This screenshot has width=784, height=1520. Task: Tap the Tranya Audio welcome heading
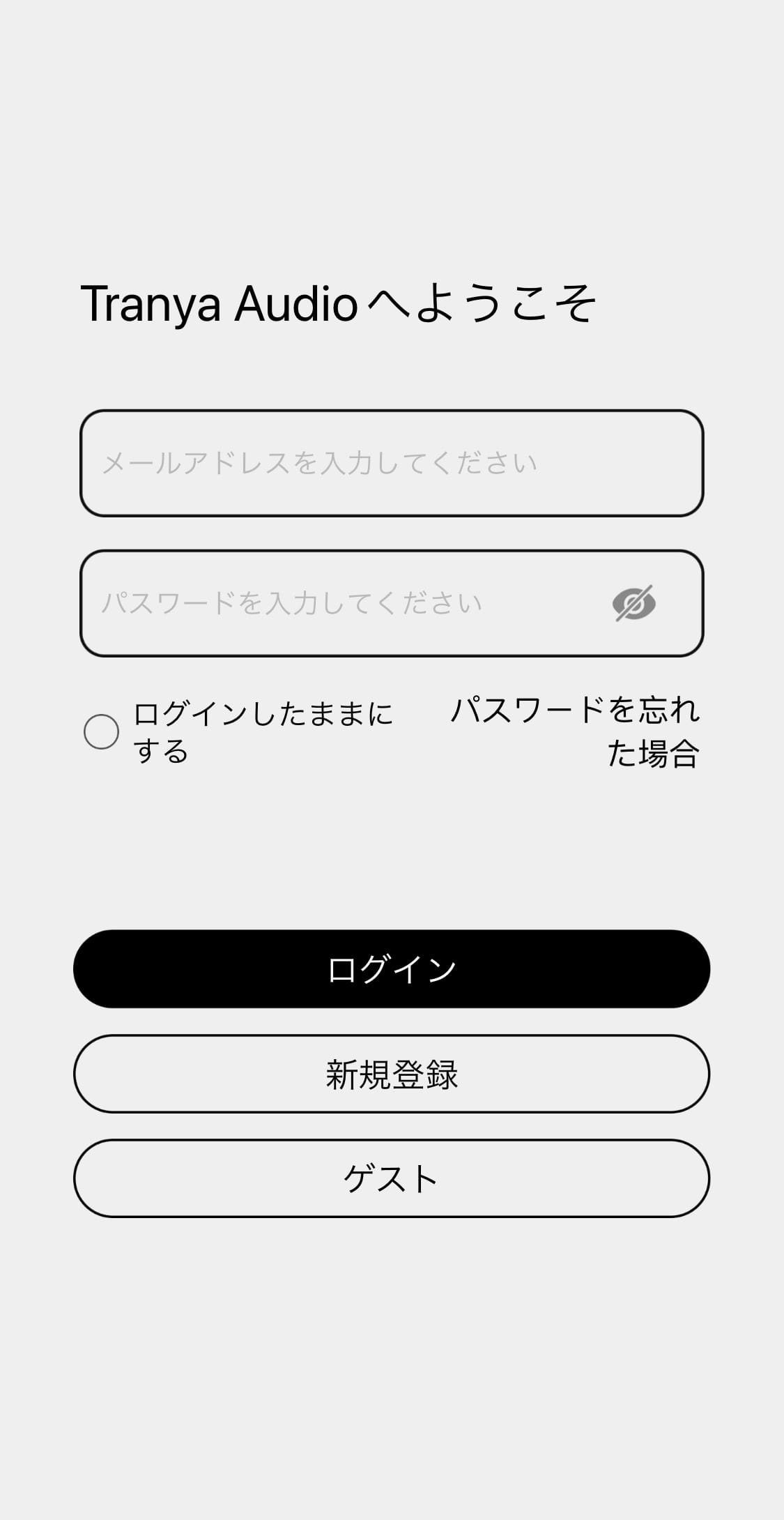click(x=339, y=302)
